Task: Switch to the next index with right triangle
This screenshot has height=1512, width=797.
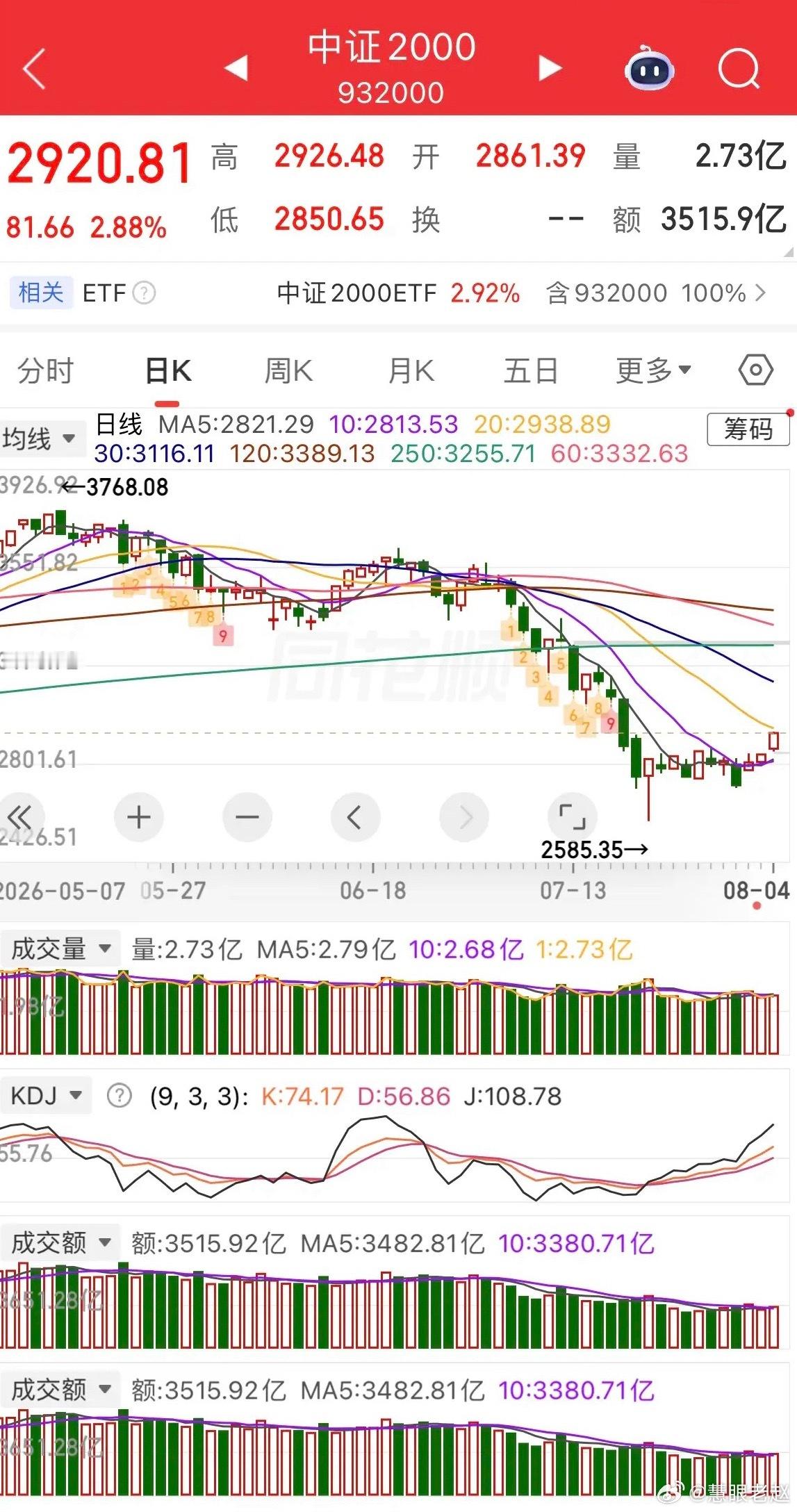Action: pyautogui.click(x=550, y=68)
